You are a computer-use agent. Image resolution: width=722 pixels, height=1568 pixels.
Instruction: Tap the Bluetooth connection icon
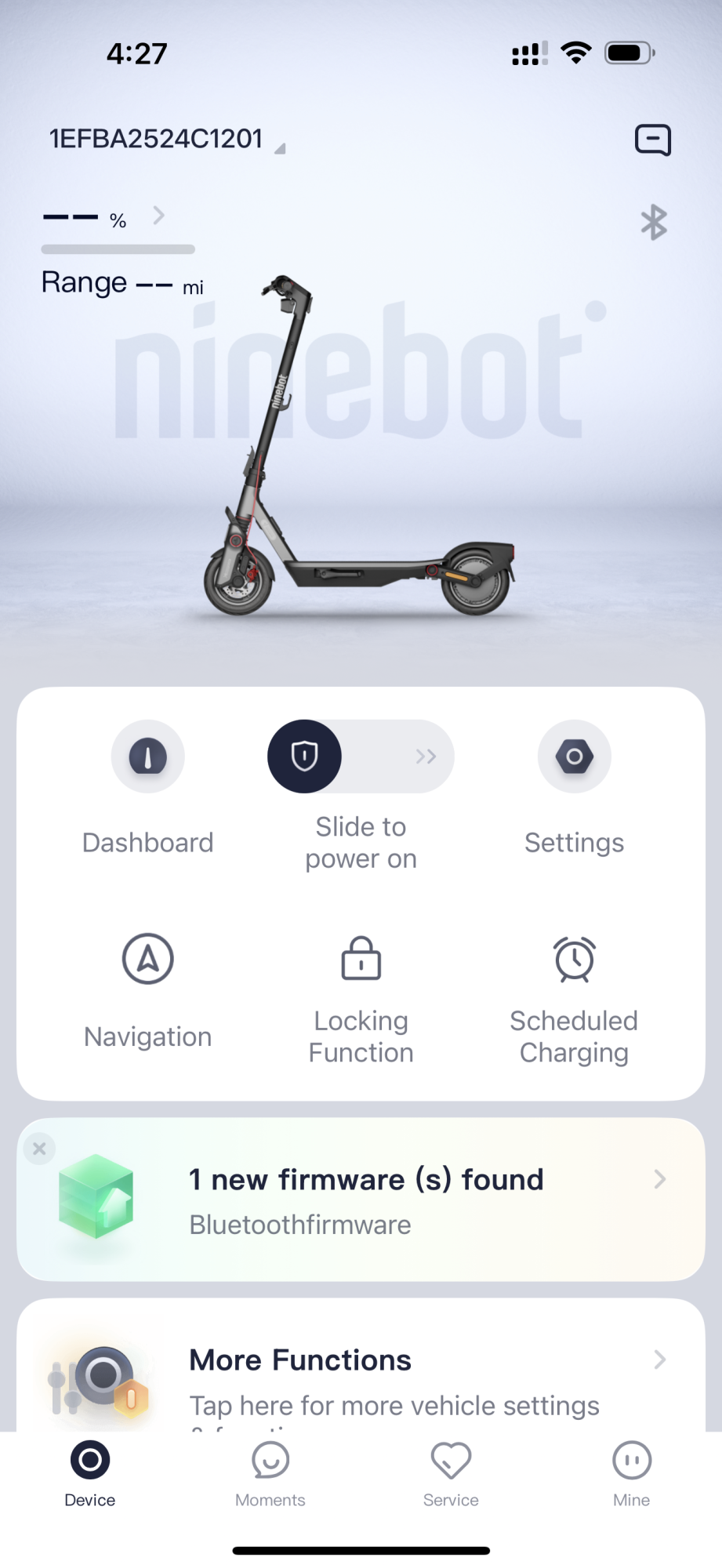(653, 223)
